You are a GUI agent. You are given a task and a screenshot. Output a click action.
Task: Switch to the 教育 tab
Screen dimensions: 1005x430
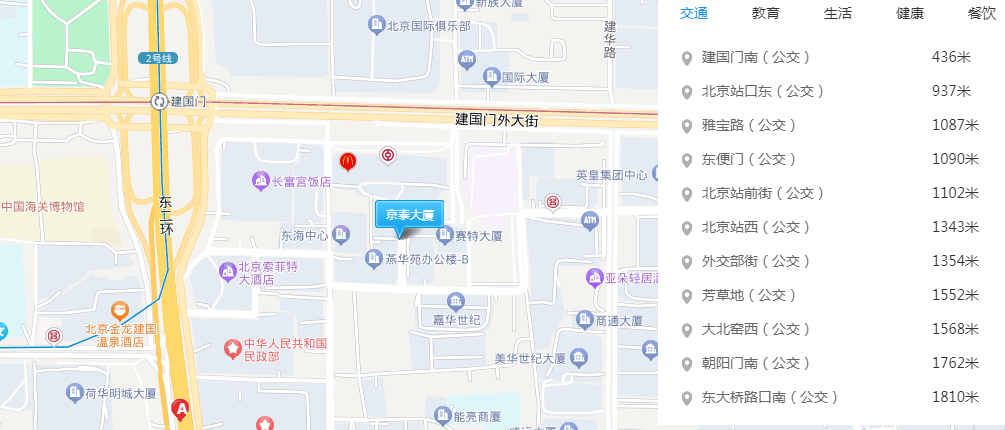pos(766,13)
